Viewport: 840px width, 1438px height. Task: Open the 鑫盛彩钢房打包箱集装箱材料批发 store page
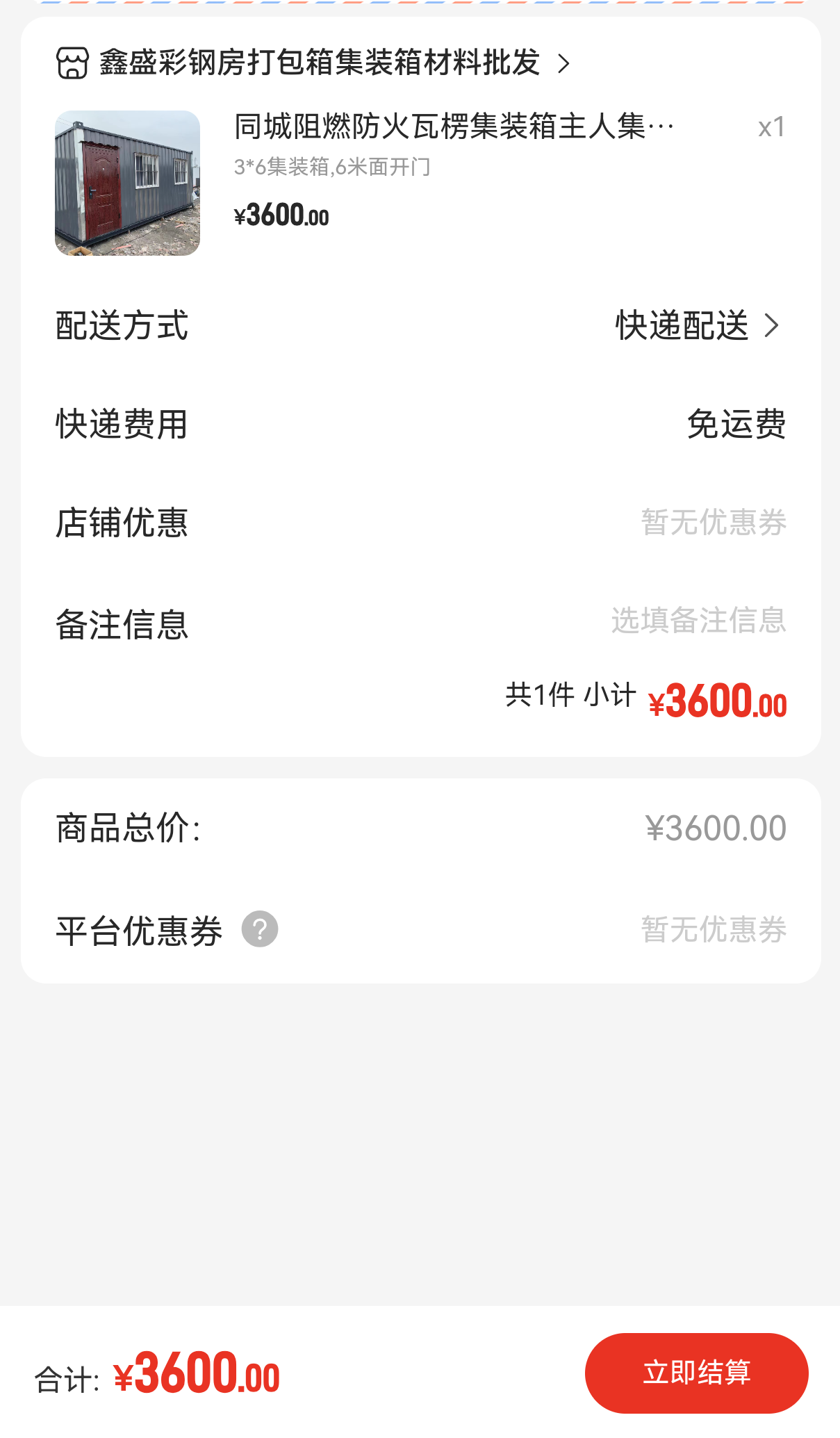319,63
